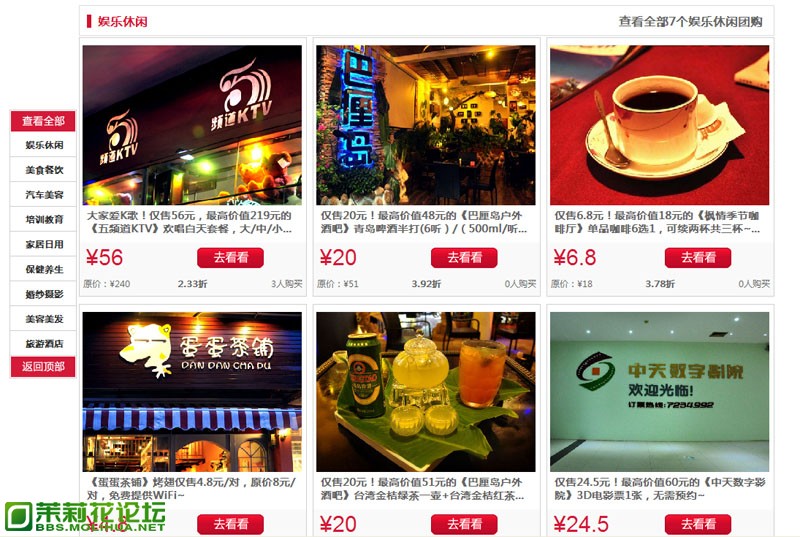Screen dimensions: 800x537
Task: Go to the 汽车美容 category
Action: click(43, 195)
